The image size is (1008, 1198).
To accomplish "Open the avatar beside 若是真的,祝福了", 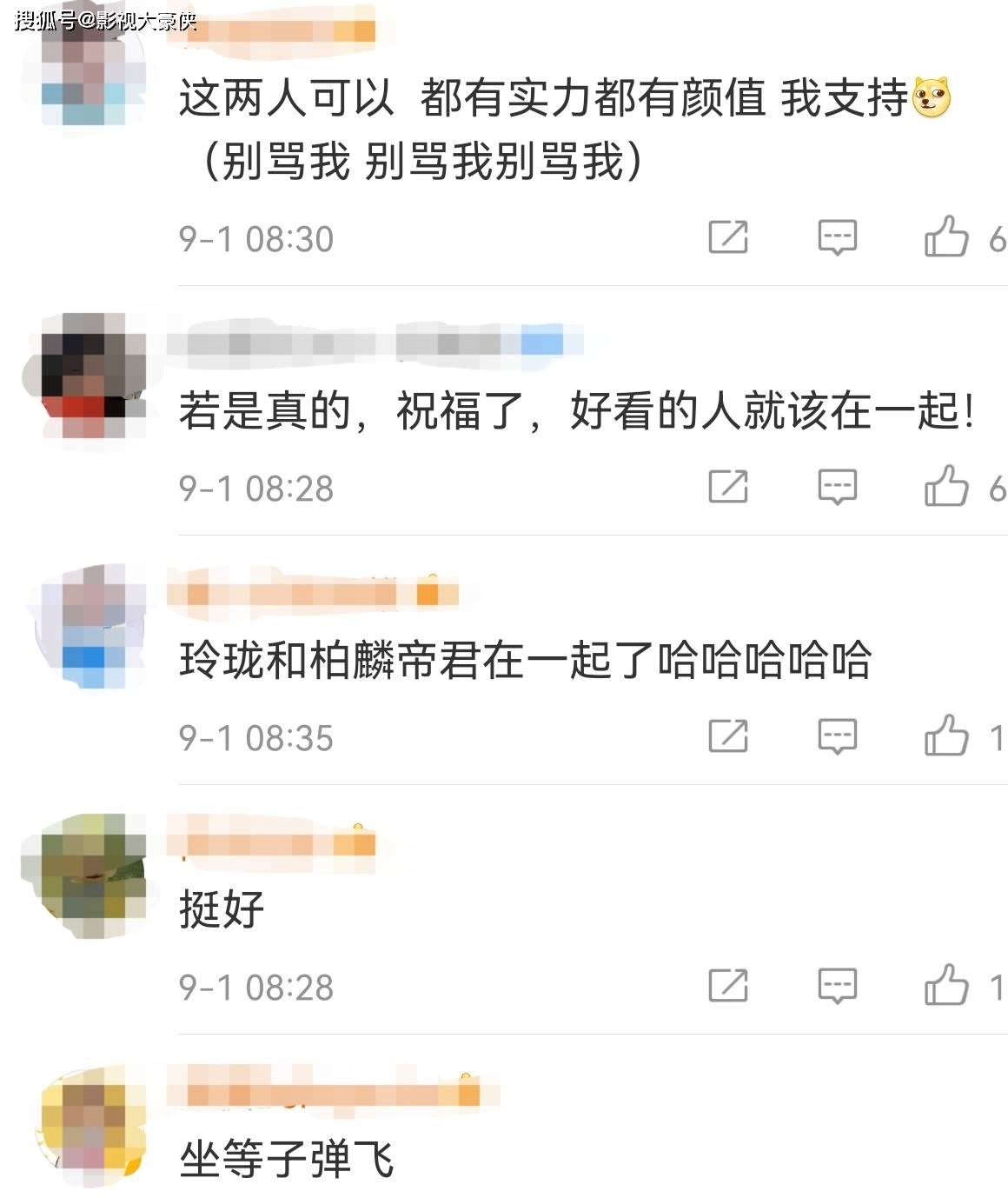I will click(85, 376).
